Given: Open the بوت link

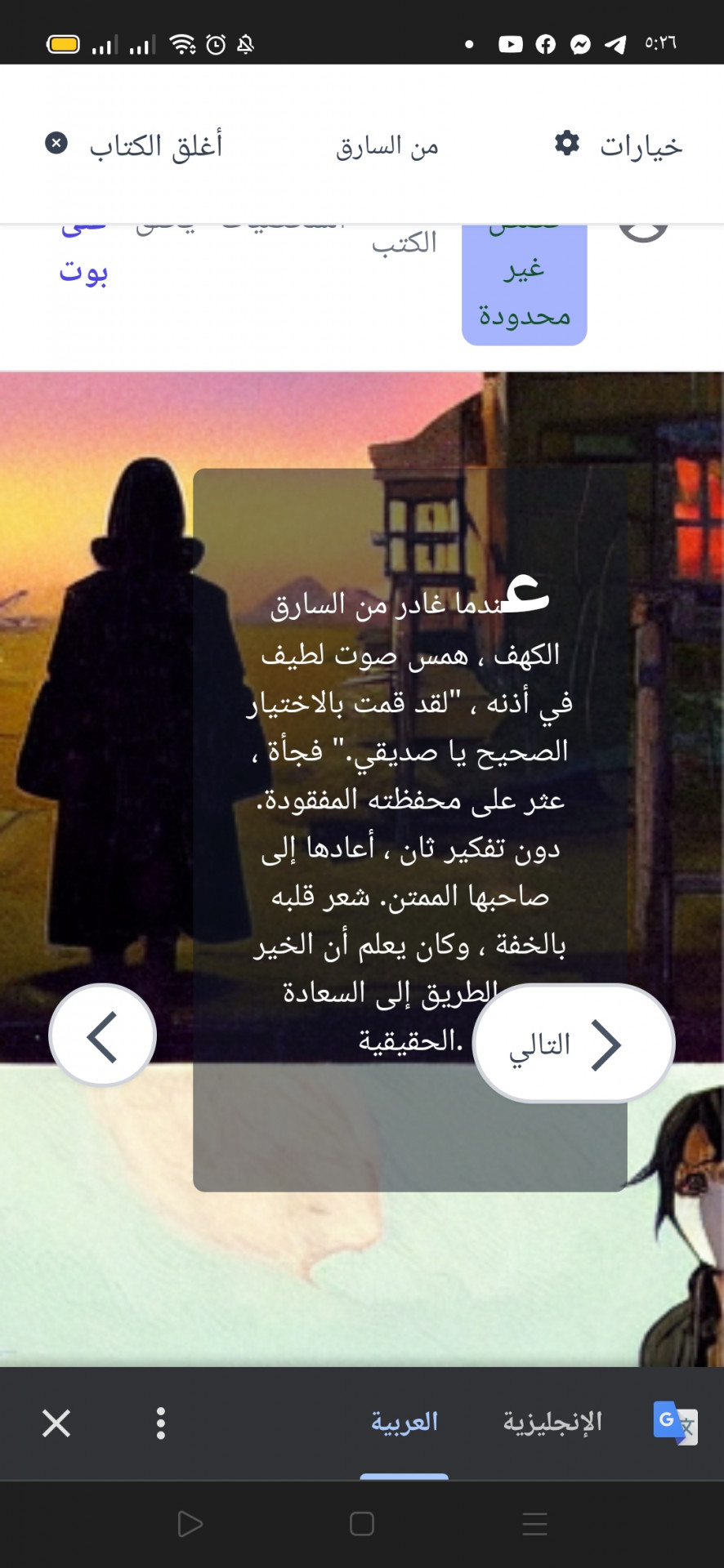Looking at the screenshot, I should 83,271.
